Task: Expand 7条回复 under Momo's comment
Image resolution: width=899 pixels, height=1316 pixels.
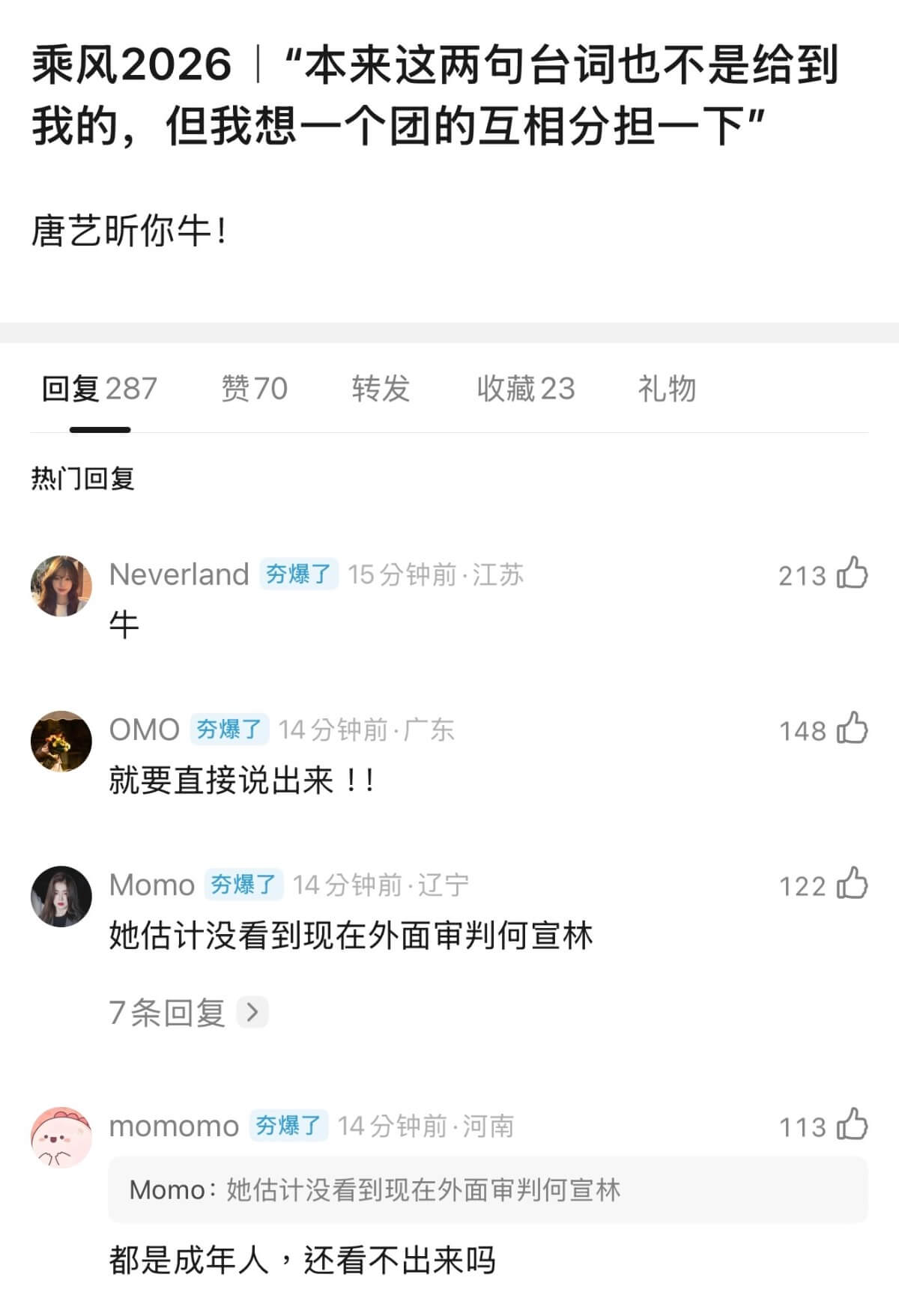Action: [x=187, y=1013]
